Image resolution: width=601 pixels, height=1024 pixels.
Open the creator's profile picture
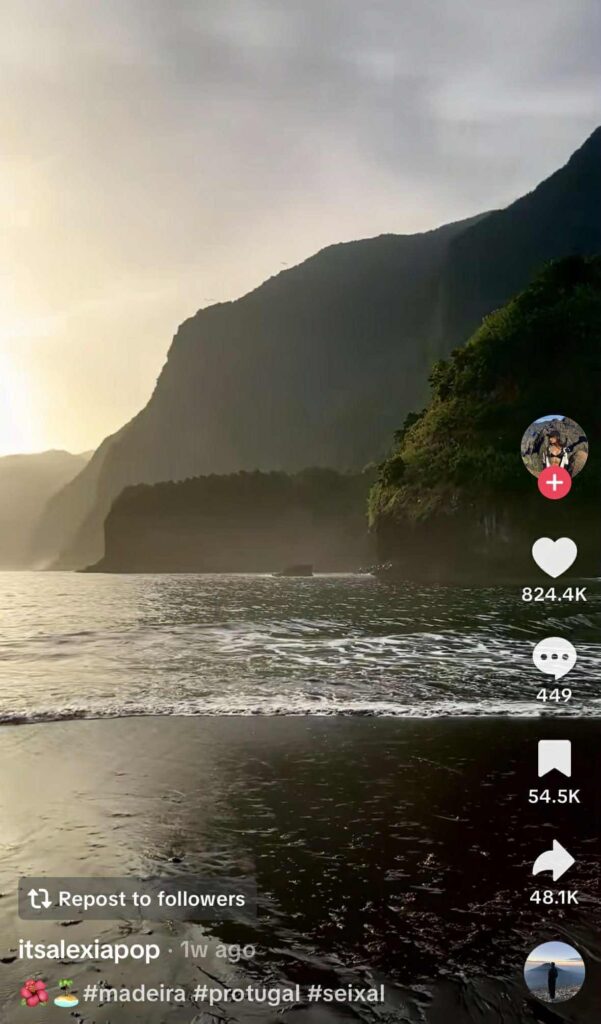coord(554,445)
